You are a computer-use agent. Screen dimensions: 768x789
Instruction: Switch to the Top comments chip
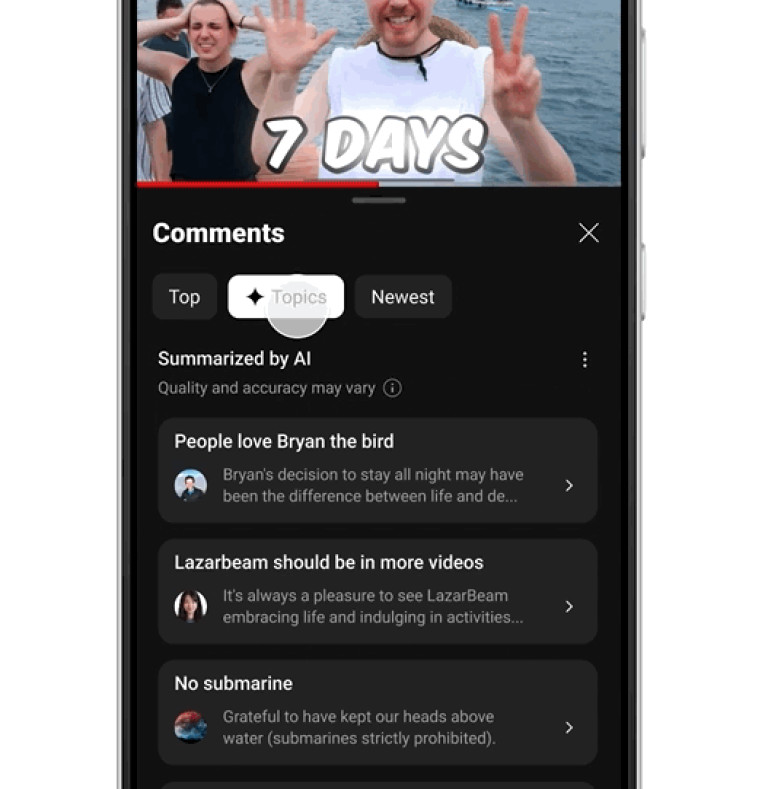pyautogui.click(x=184, y=297)
